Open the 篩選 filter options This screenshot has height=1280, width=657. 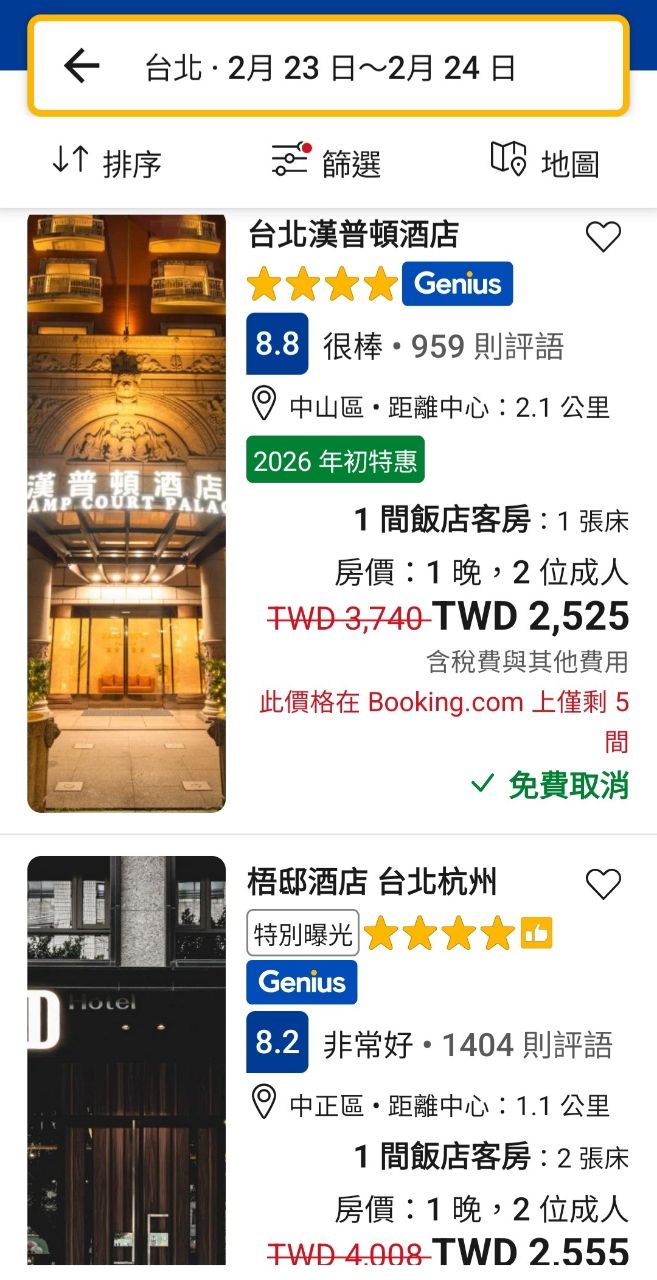tap(327, 162)
